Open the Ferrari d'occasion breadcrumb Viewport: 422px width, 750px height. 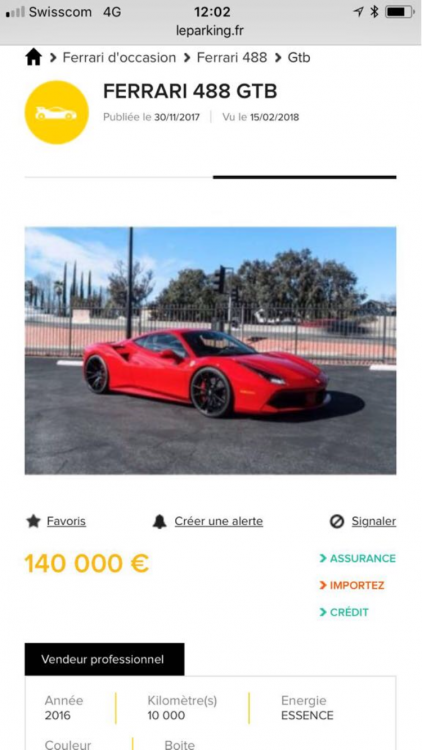click(119, 57)
